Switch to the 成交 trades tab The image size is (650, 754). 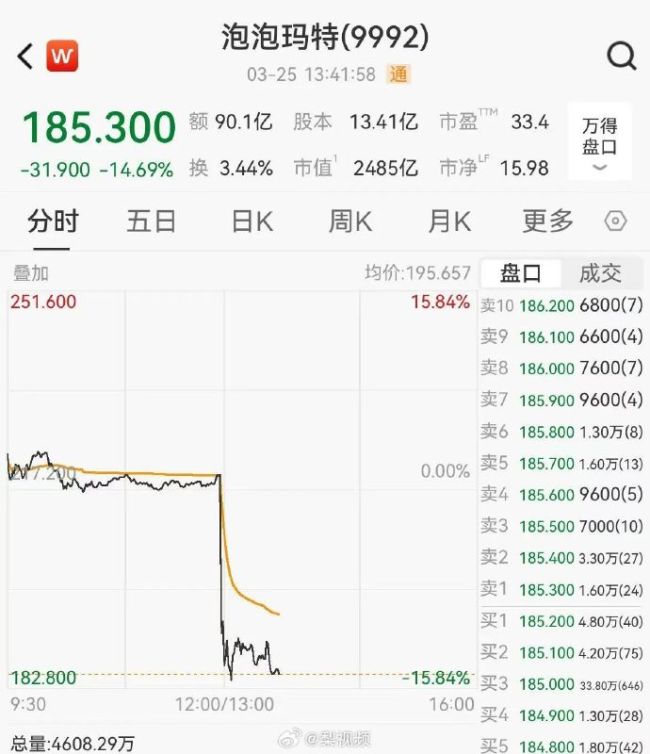pyautogui.click(x=600, y=272)
